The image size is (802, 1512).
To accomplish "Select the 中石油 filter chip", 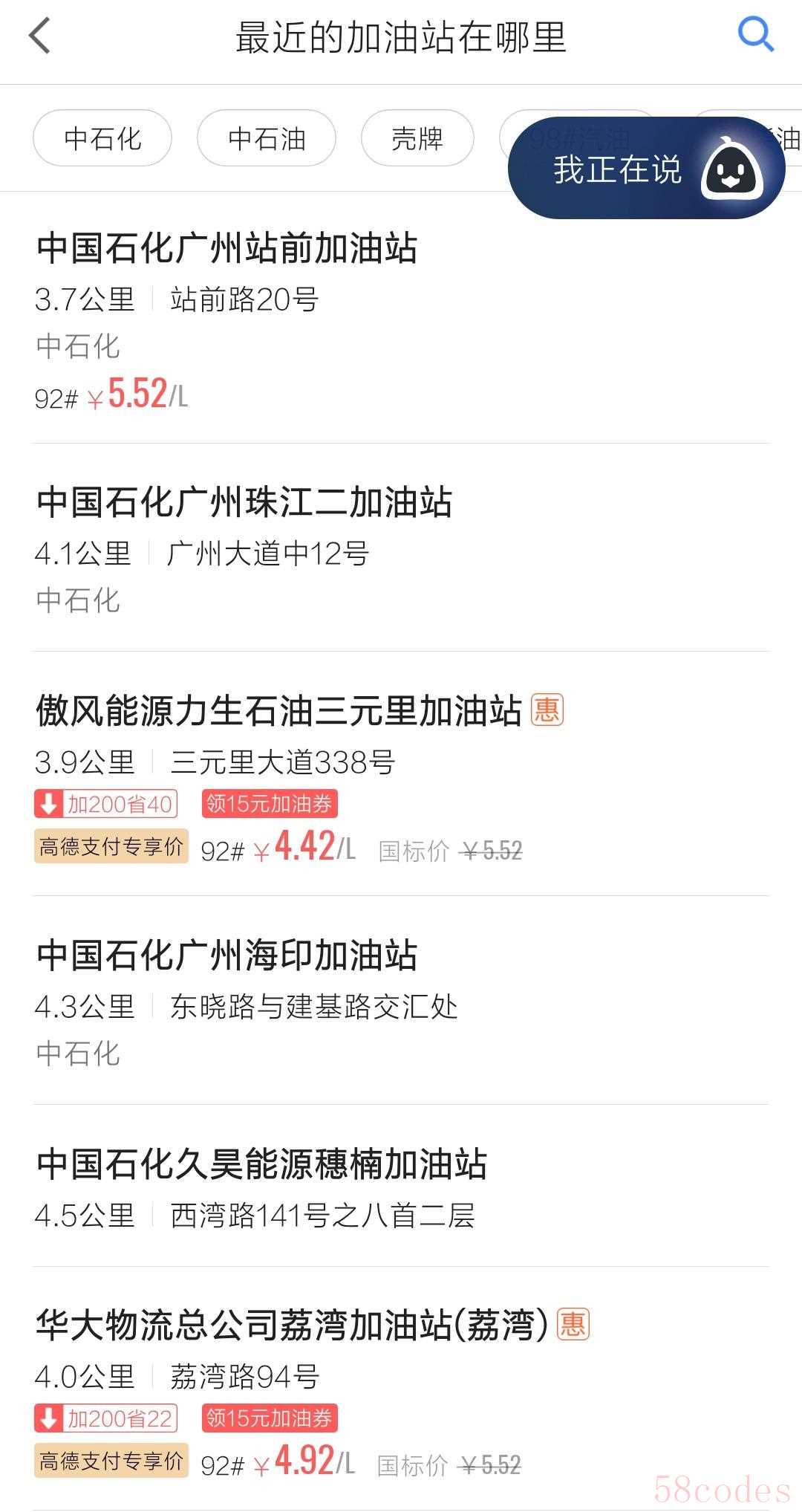I will 267,138.
